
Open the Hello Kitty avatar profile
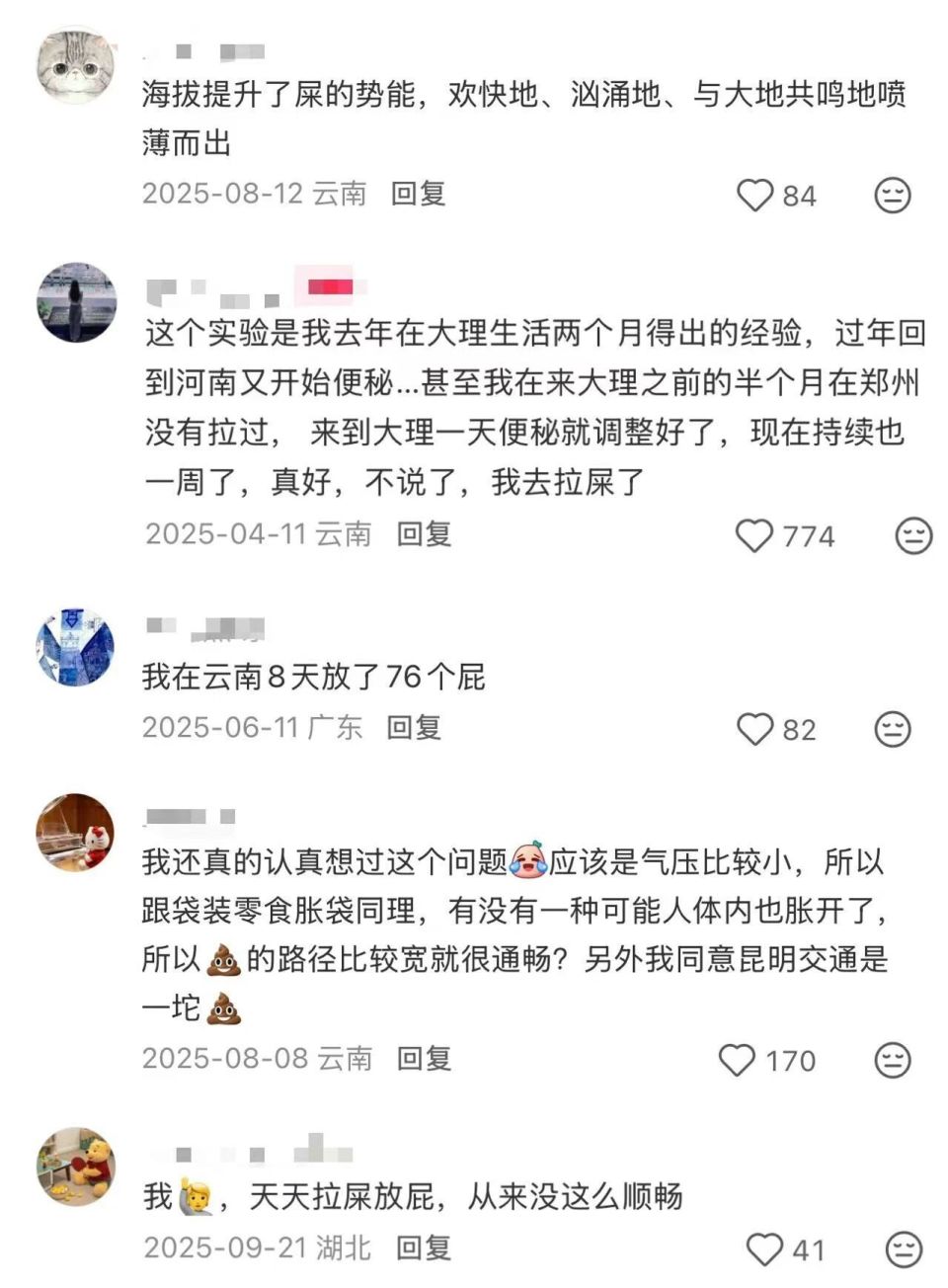tap(76, 833)
